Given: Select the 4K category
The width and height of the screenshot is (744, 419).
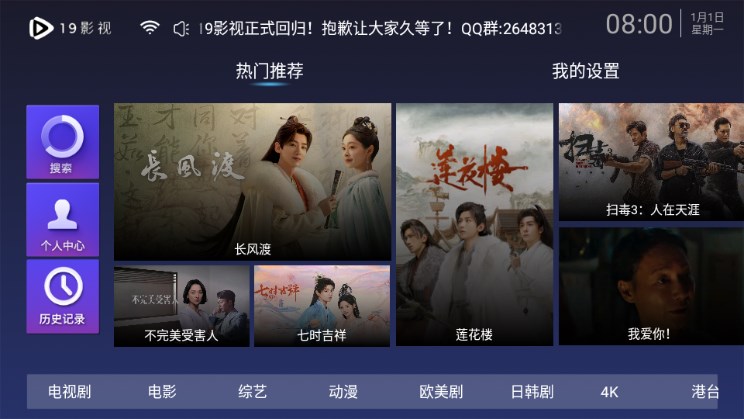Looking at the screenshot, I should tap(610, 392).
